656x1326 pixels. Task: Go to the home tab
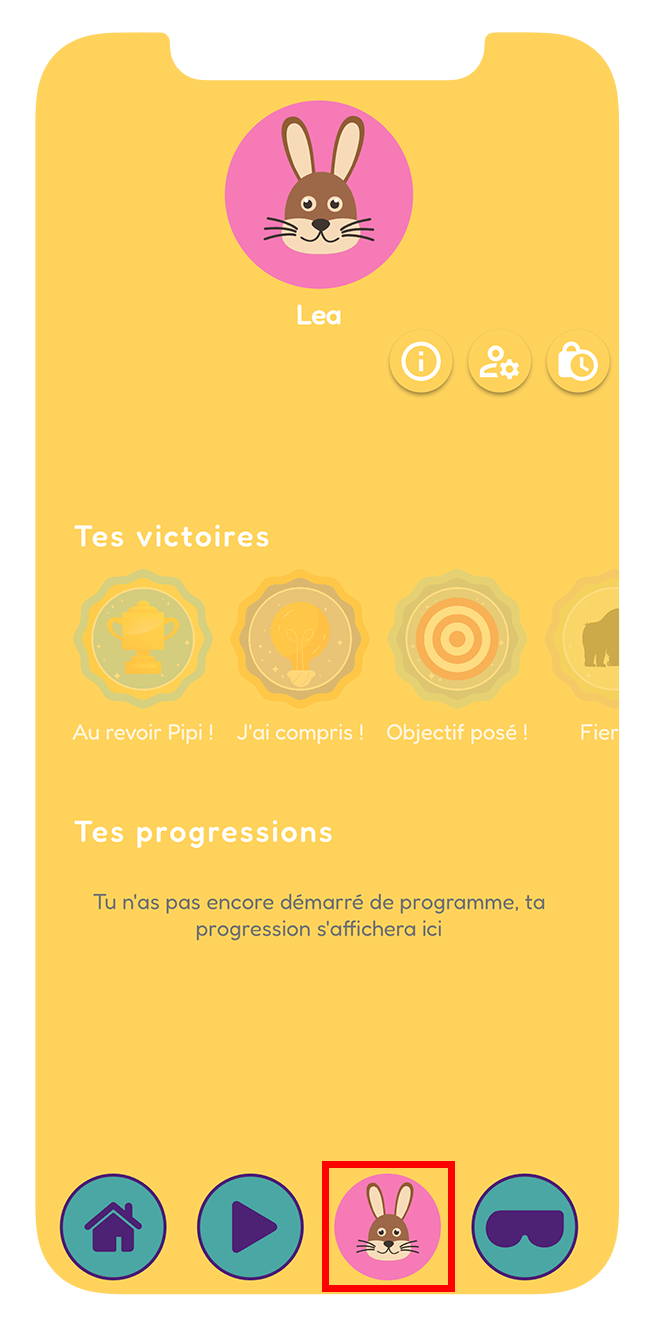[113, 1226]
